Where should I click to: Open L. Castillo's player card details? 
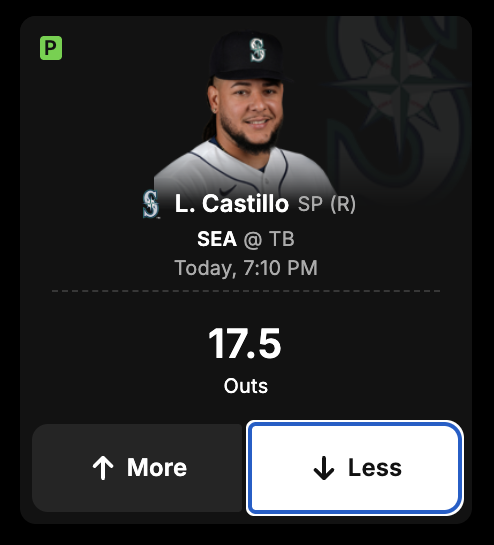coord(232,203)
